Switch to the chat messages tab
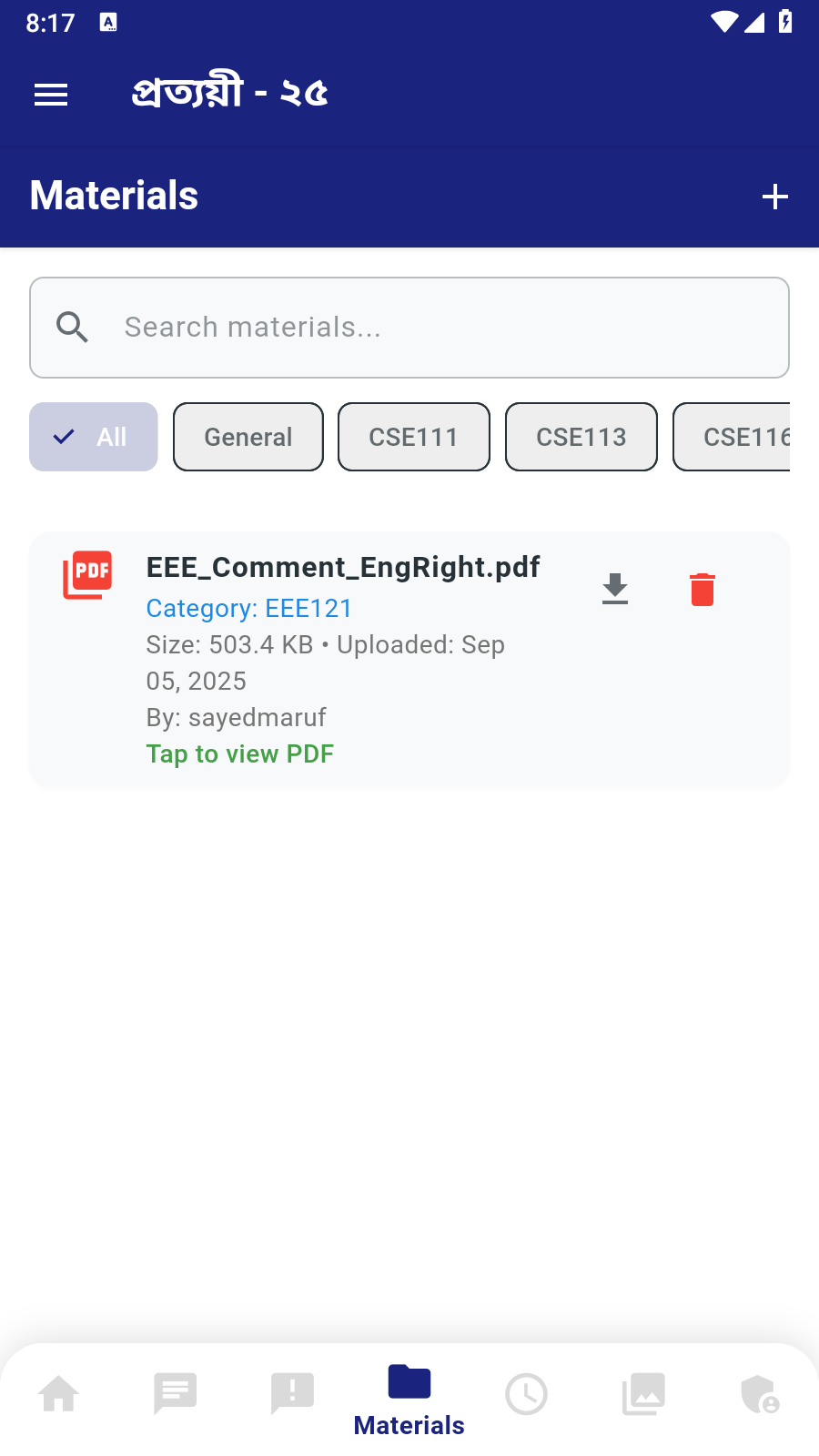Image resolution: width=819 pixels, height=1456 pixels. pyautogui.click(x=176, y=1394)
